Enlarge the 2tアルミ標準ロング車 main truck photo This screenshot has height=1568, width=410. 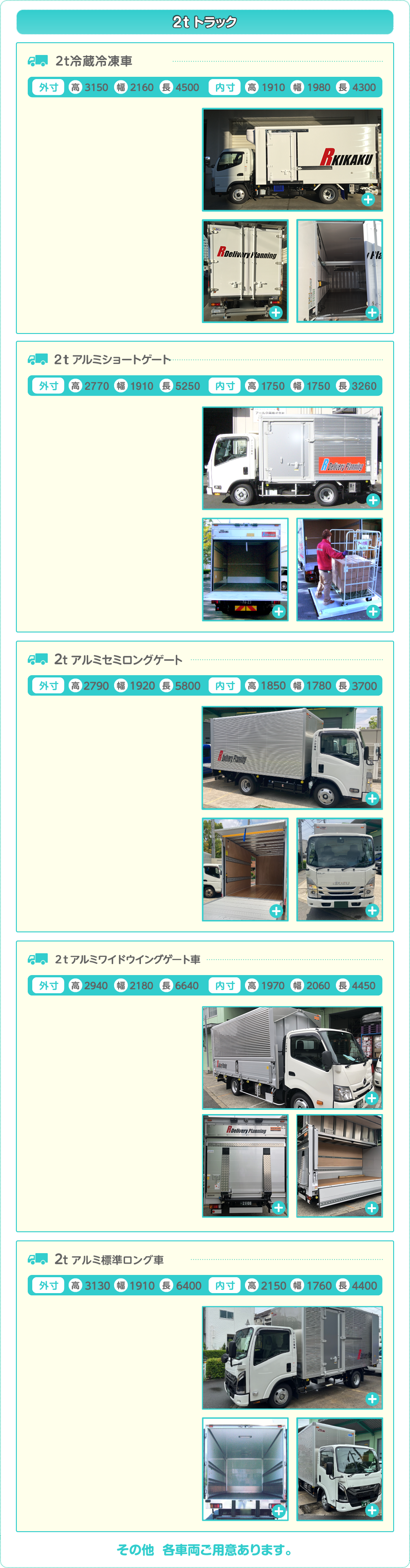292,1357
